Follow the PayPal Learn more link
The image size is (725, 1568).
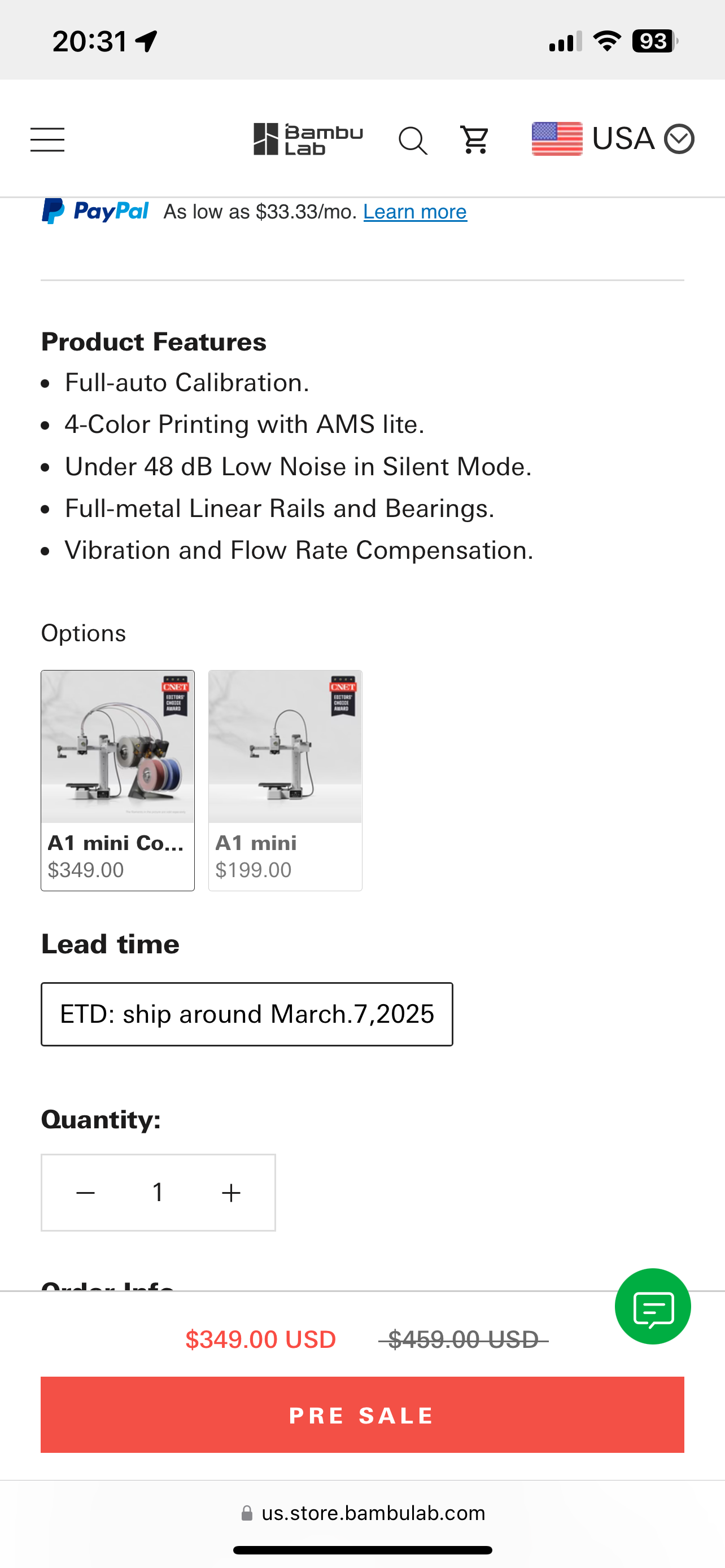point(415,212)
